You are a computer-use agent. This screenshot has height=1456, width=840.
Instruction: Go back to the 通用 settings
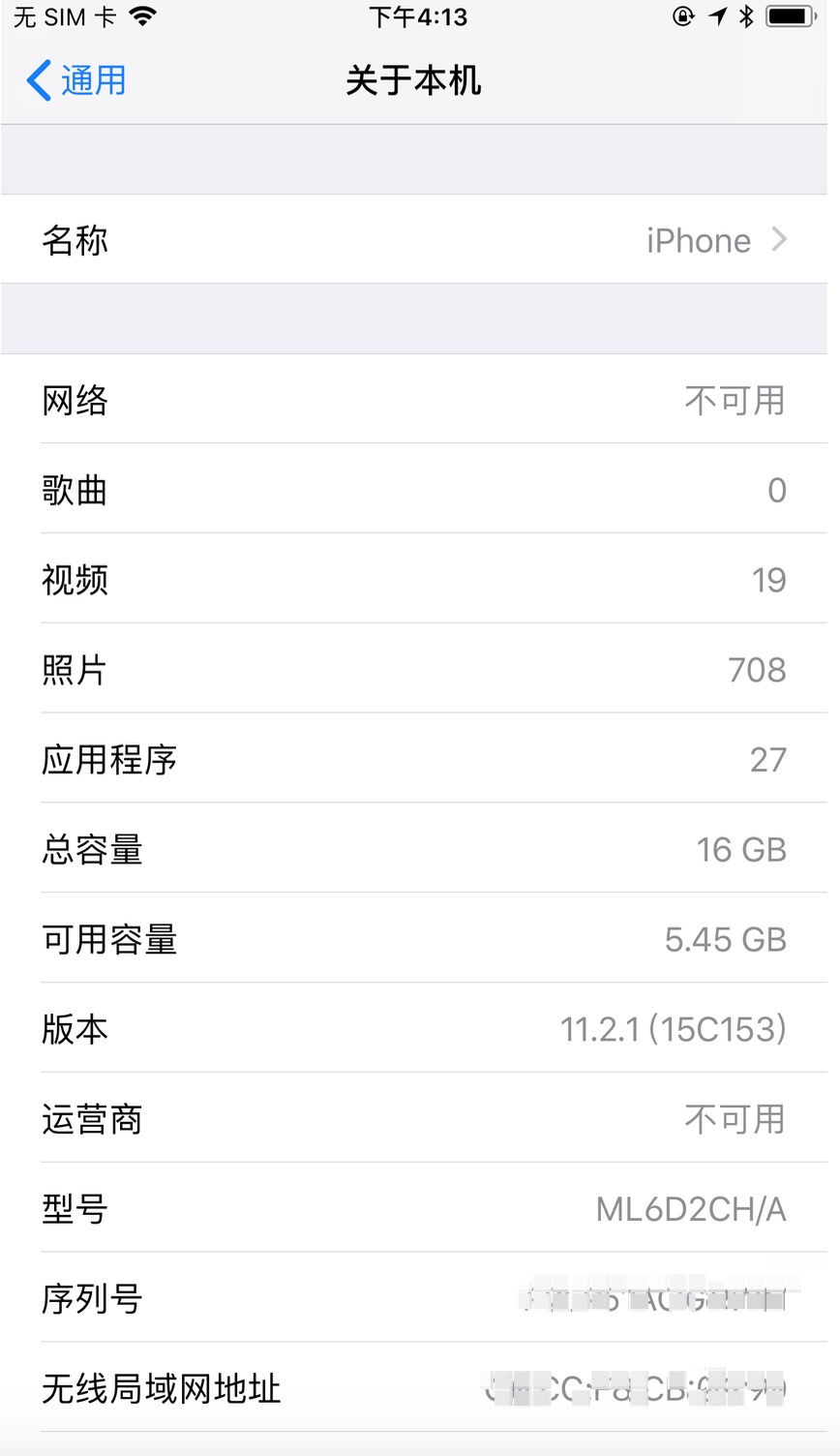click(x=76, y=80)
